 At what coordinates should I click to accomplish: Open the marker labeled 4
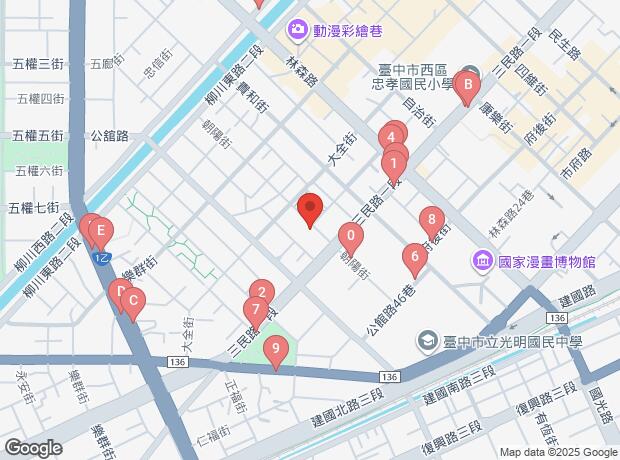click(x=392, y=134)
